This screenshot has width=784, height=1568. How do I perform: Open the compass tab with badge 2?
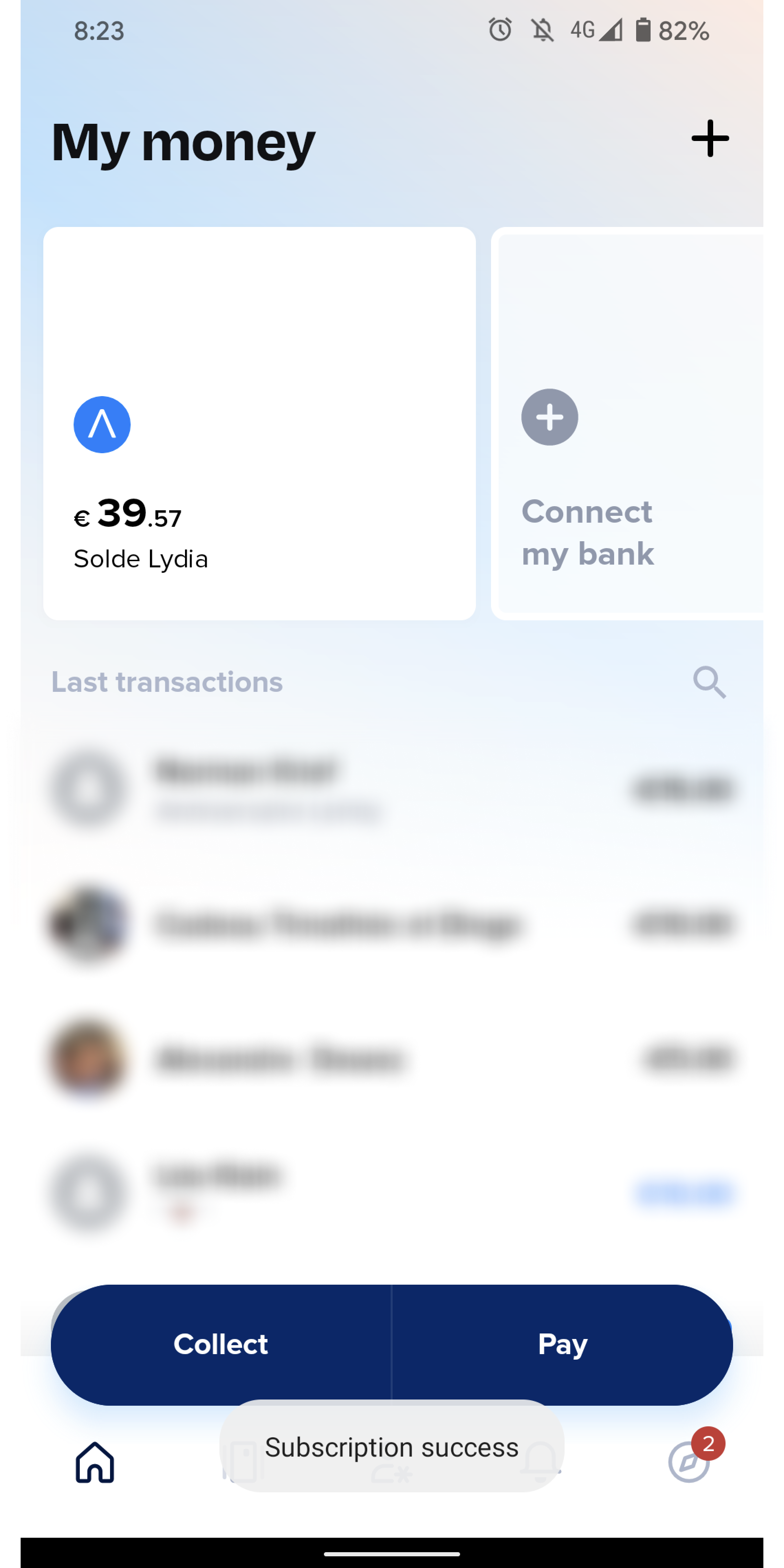pyautogui.click(x=689, y=1462)
